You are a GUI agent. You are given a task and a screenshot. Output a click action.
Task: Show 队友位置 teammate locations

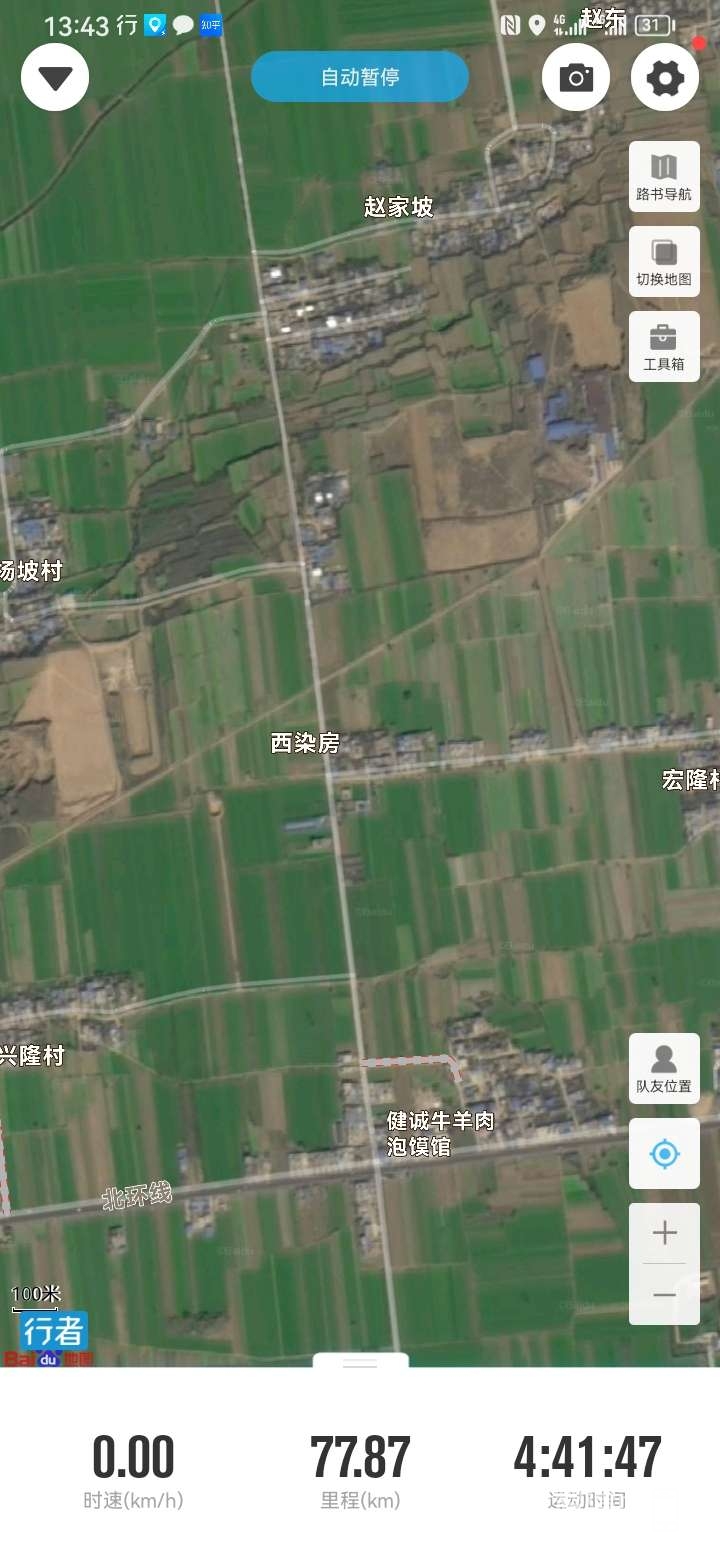[664, 1068]
